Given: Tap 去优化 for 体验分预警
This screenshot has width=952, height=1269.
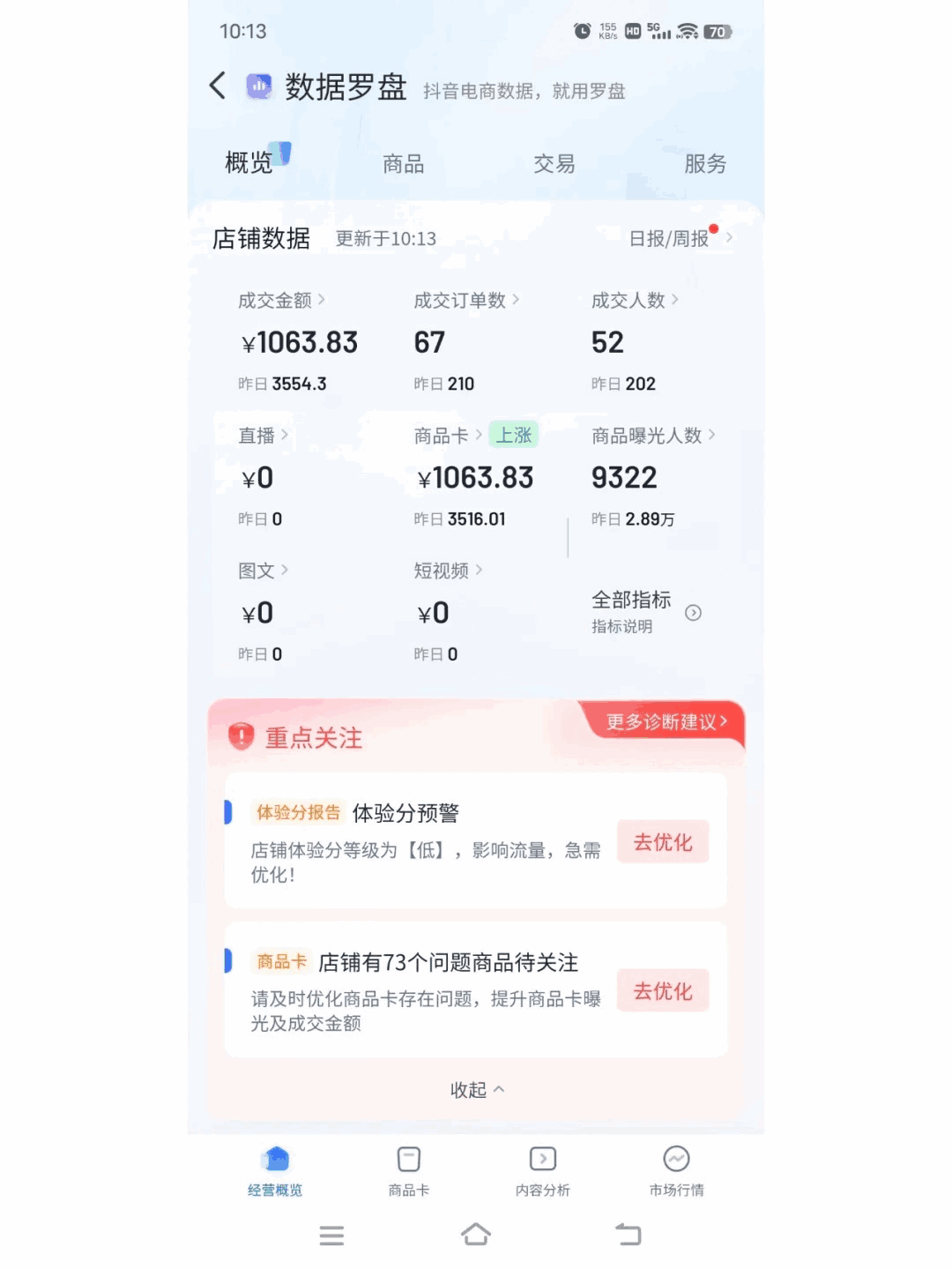Looking at the screenshot, I should (x=663, y=842).
